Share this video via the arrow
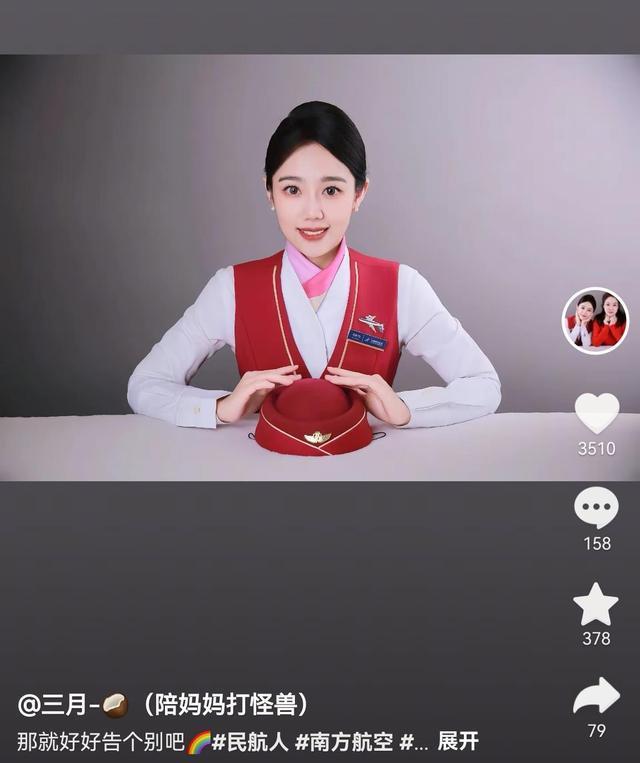 596,696
